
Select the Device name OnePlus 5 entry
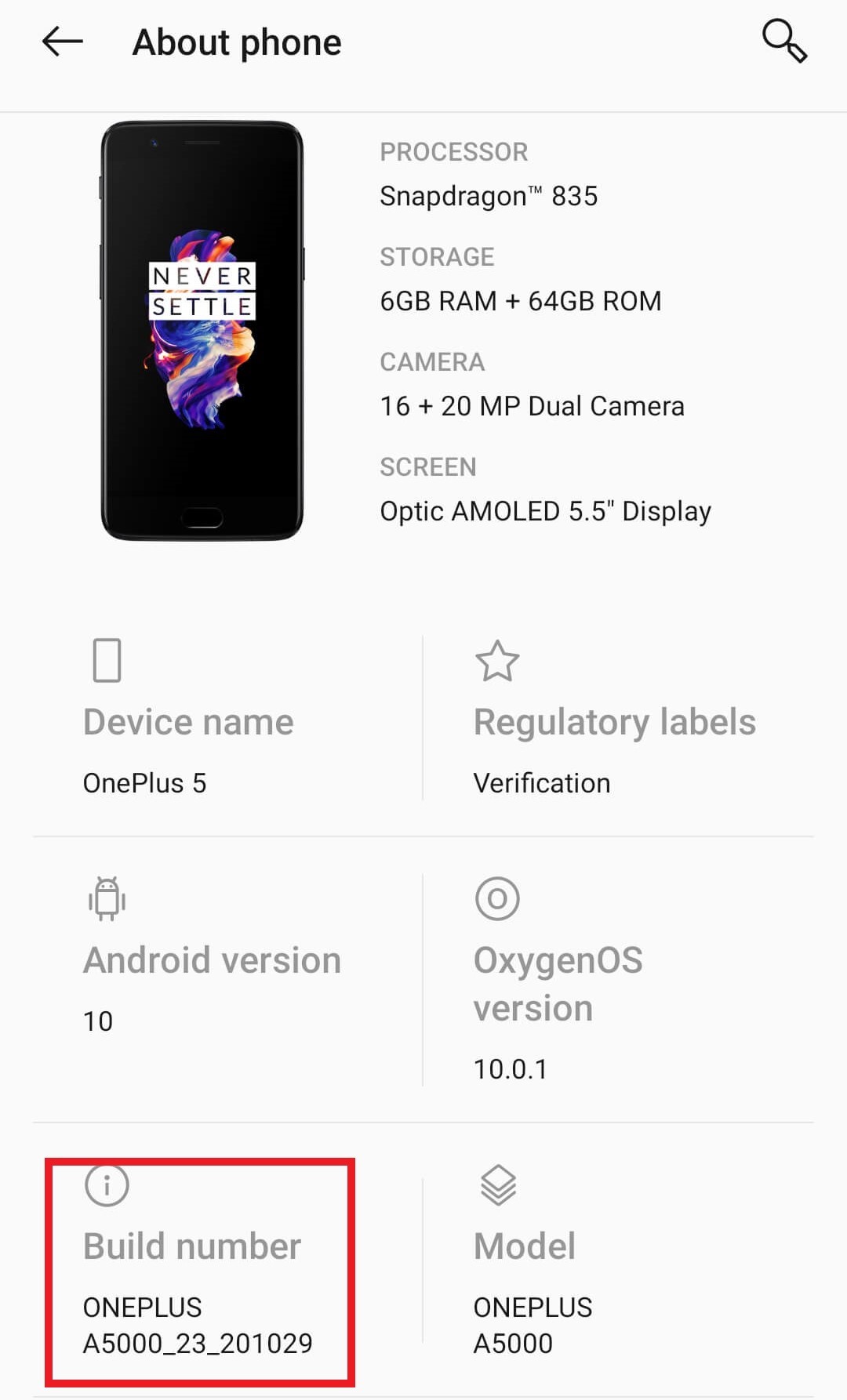(144, 782)
